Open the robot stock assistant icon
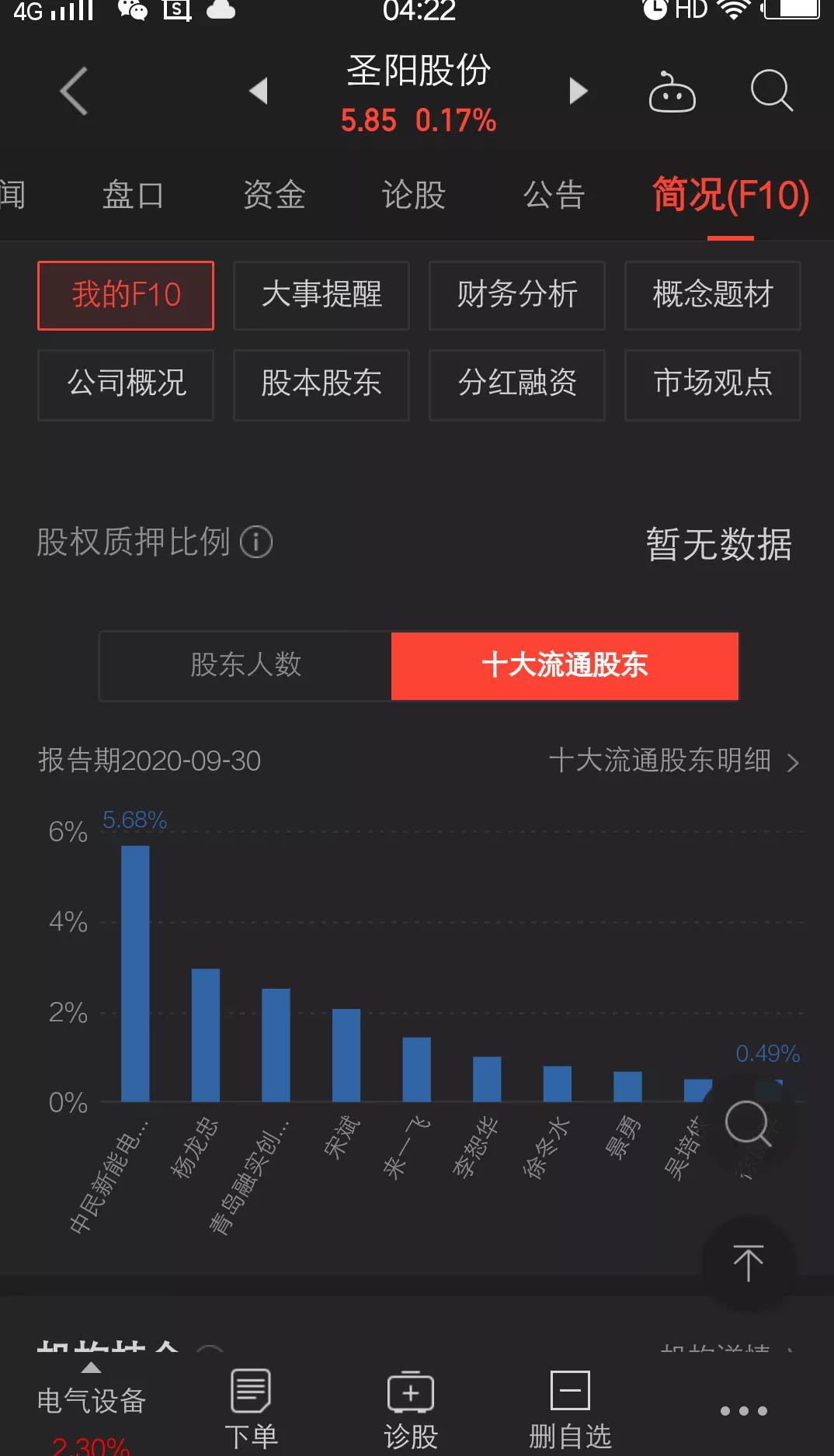834x1456 pixels. coord(672,90)
